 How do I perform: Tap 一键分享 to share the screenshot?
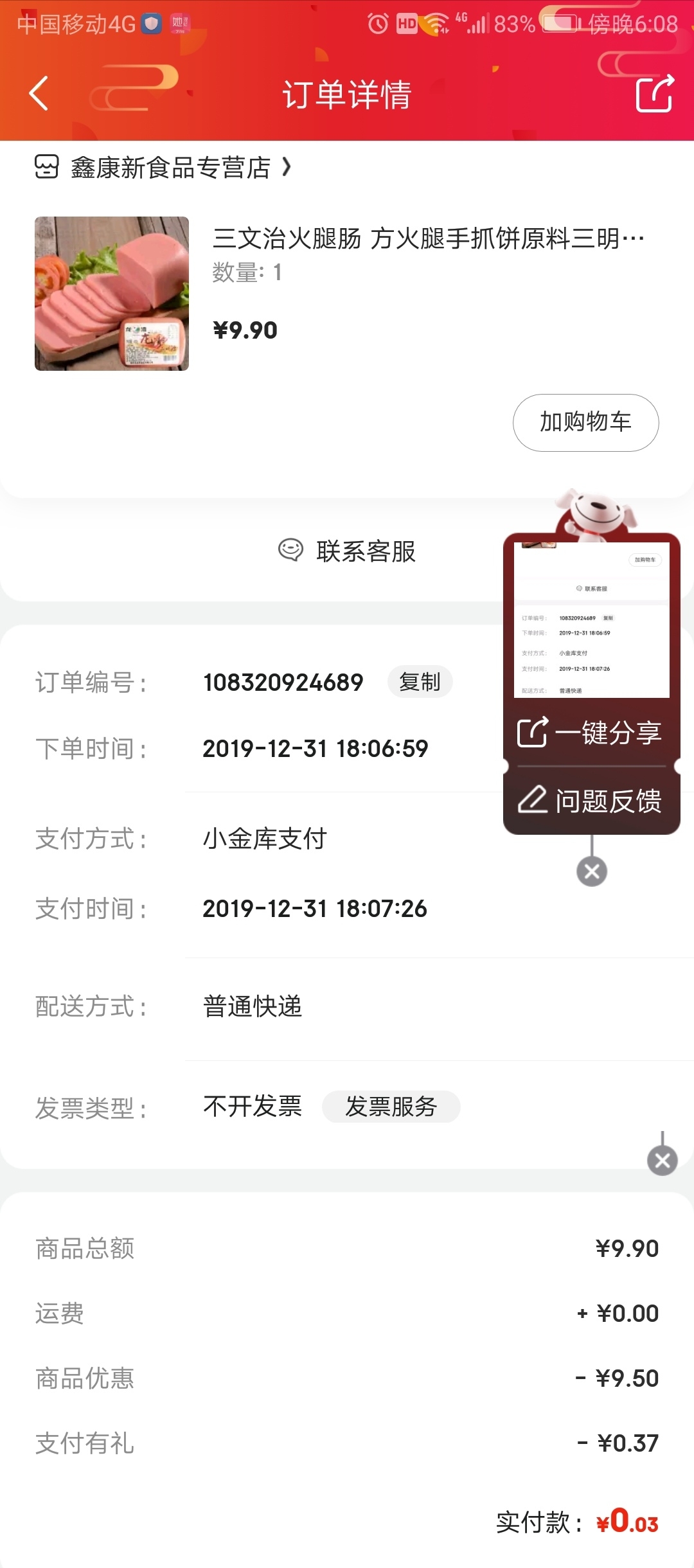[590, 733]
